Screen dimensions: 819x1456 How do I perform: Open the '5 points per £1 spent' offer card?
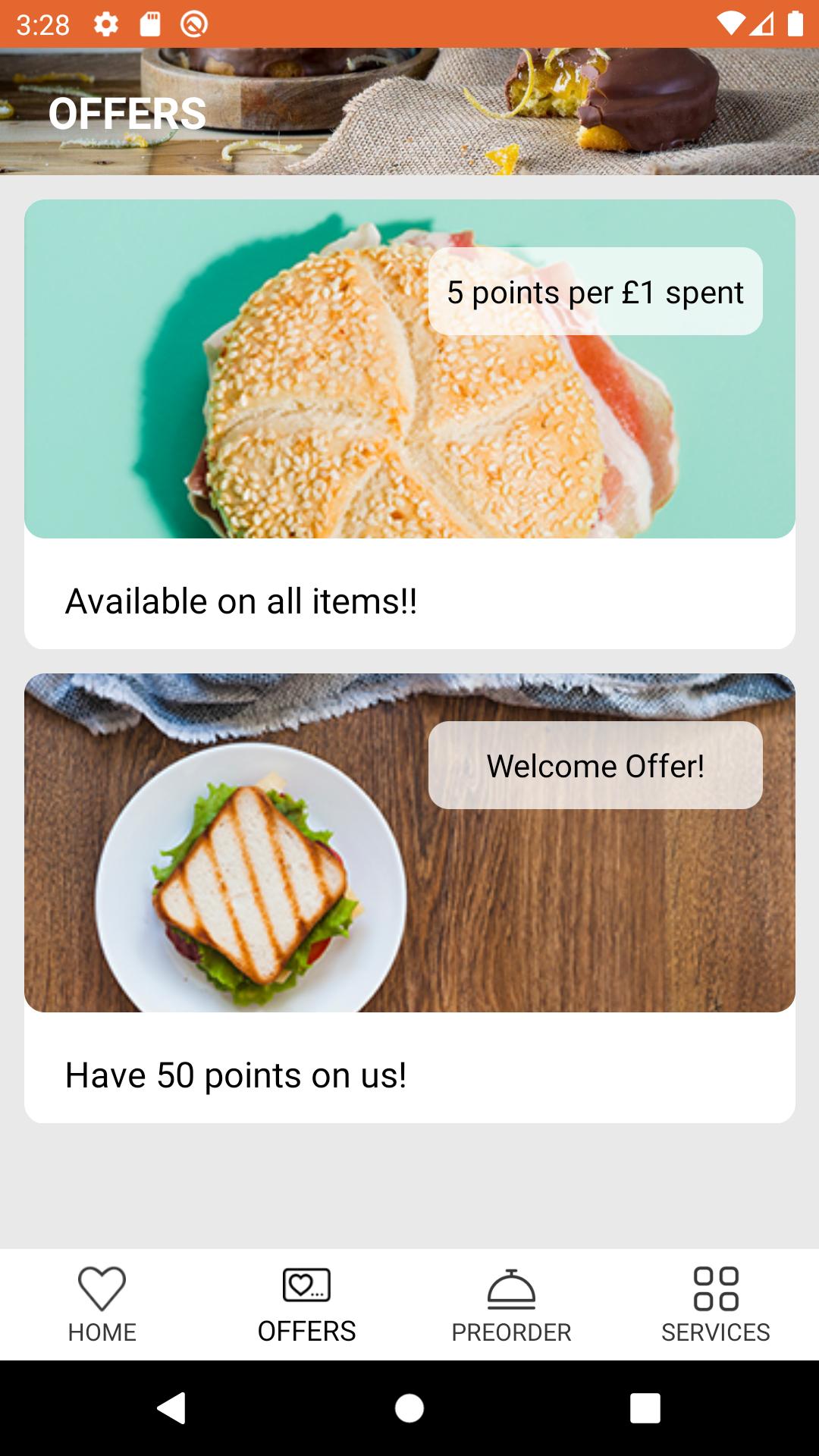(x=409, y=424)
